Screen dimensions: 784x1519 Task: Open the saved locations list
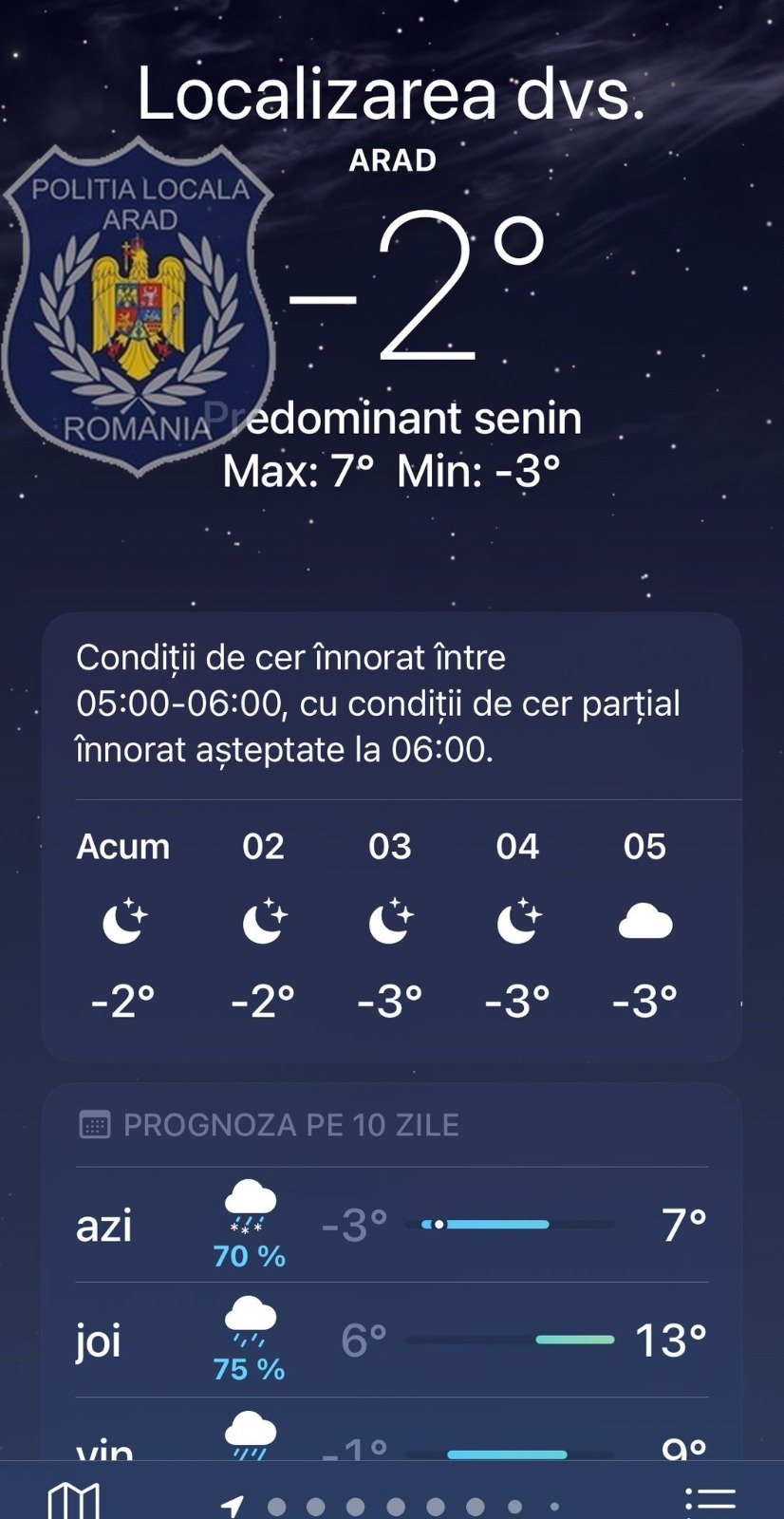pos(710,1501)
